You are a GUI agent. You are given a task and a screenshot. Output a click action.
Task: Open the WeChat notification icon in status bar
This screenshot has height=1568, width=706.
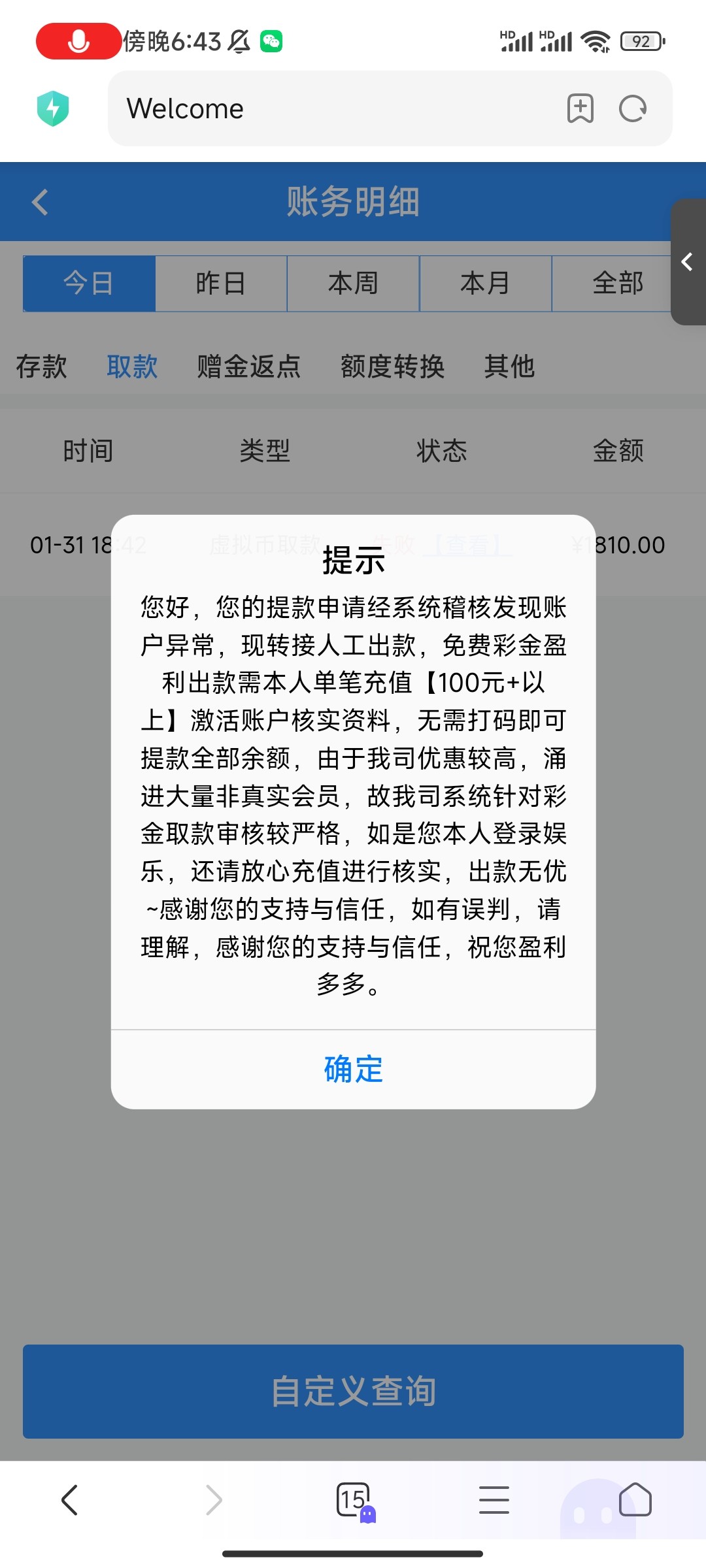[273, 41]
